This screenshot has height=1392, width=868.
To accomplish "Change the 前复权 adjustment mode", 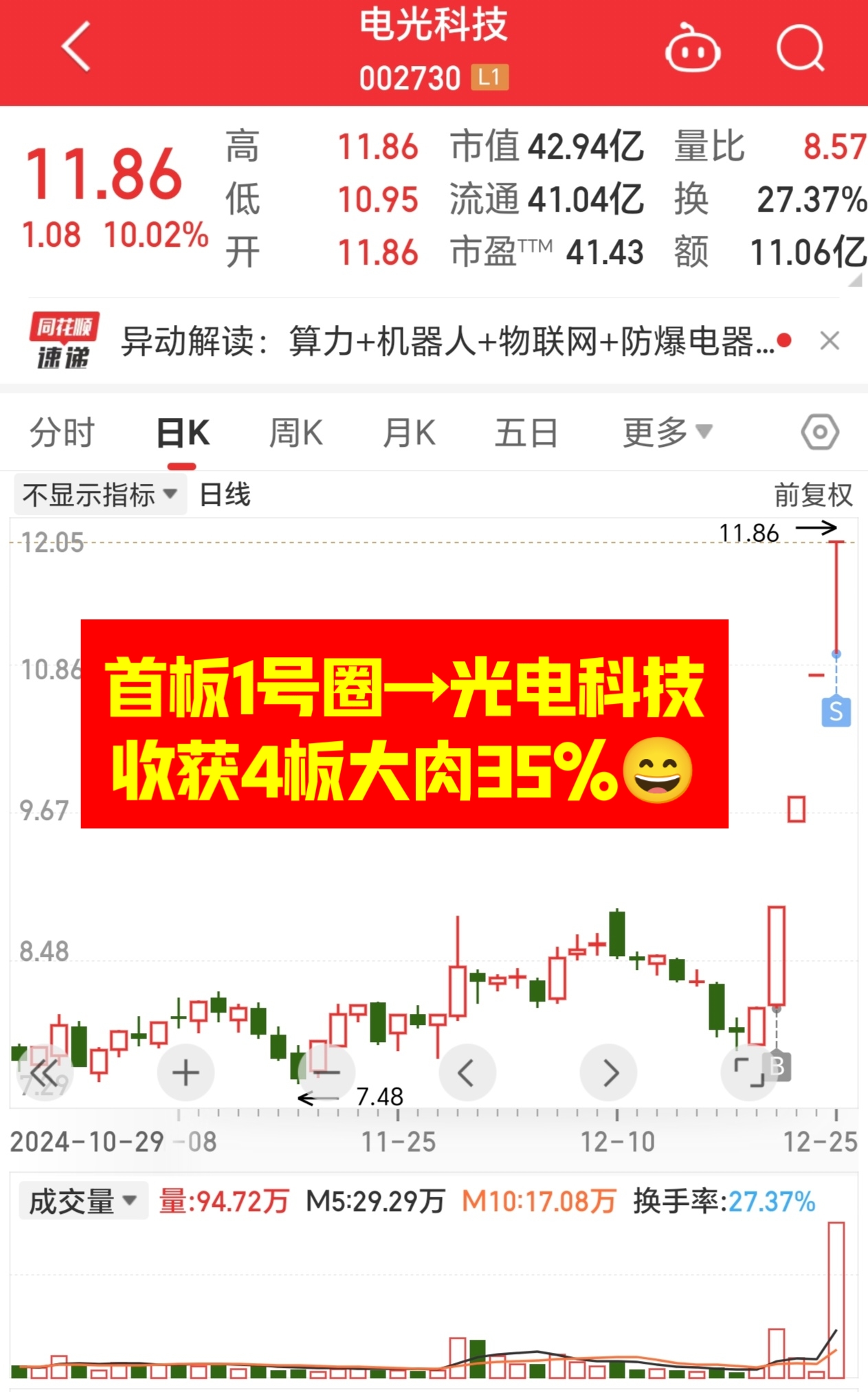I will pyautogui.click(x=812, y=495).
